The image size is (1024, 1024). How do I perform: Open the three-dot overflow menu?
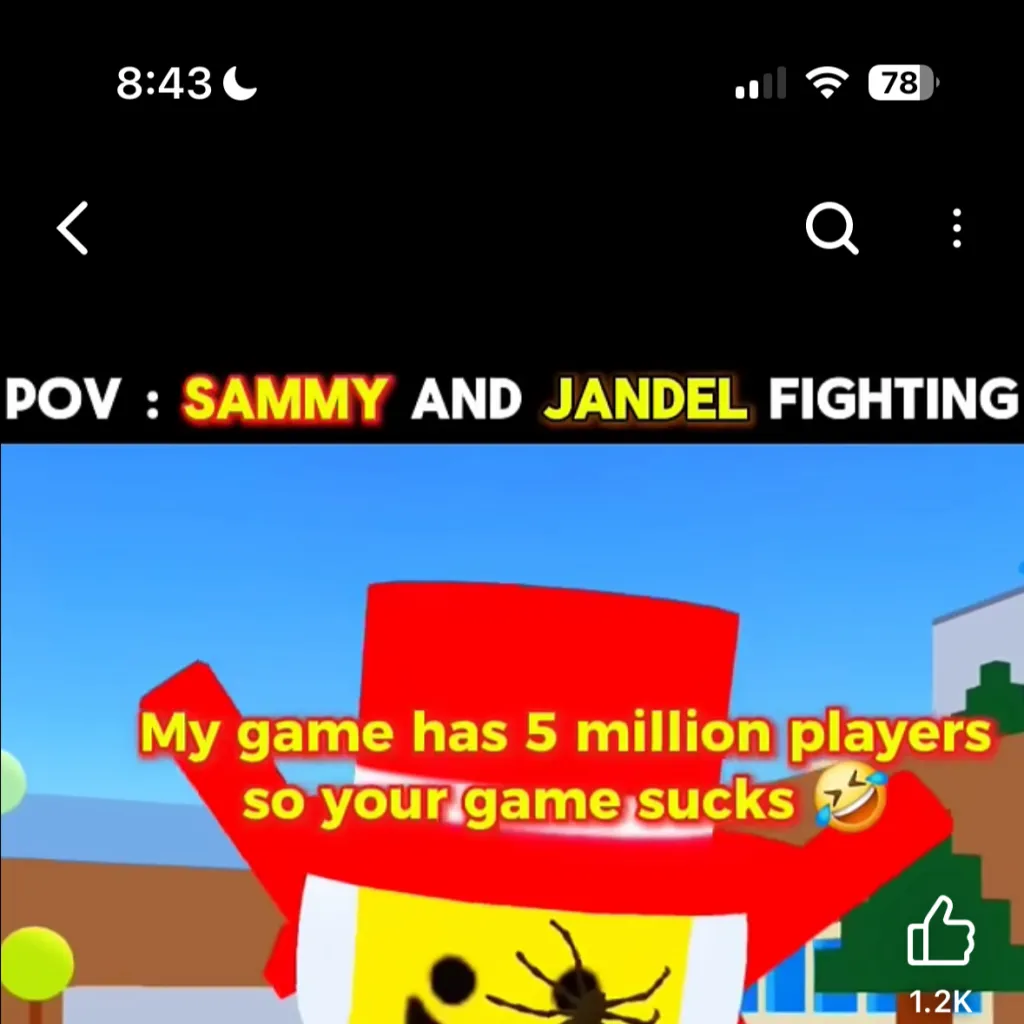click(957, 229)
